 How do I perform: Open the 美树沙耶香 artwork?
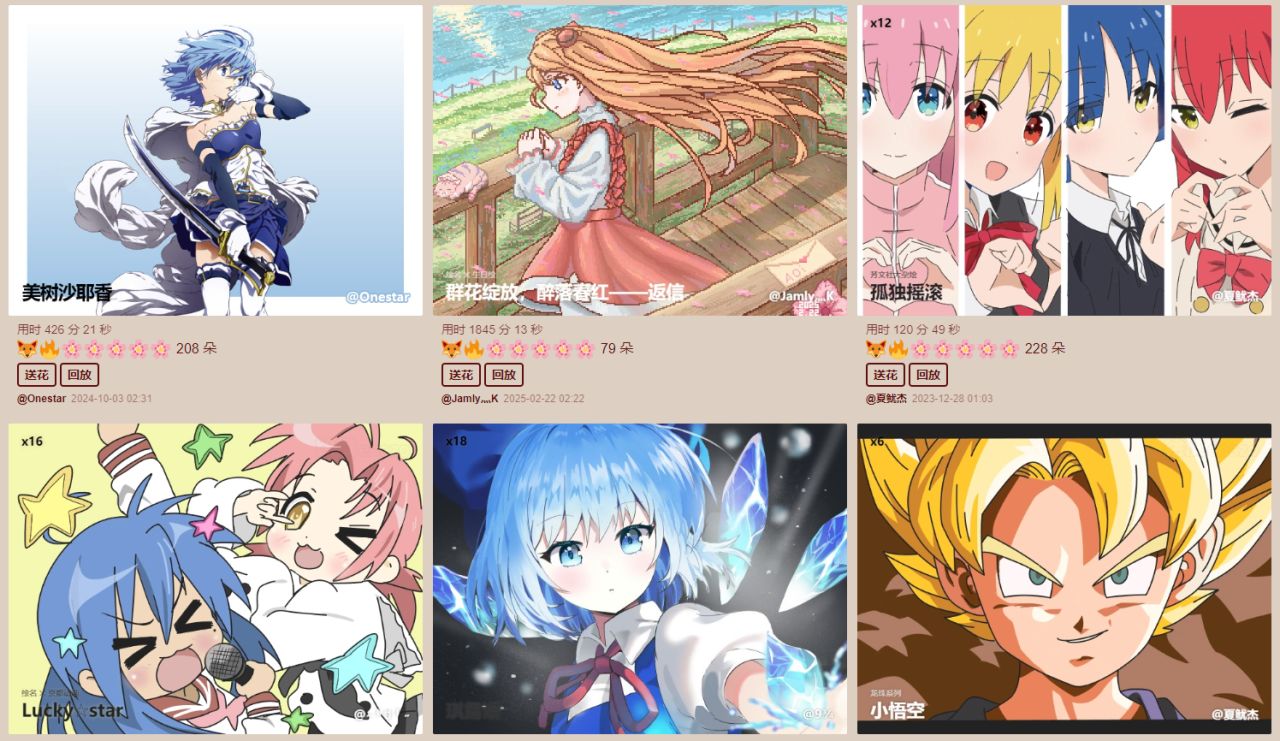215,160
